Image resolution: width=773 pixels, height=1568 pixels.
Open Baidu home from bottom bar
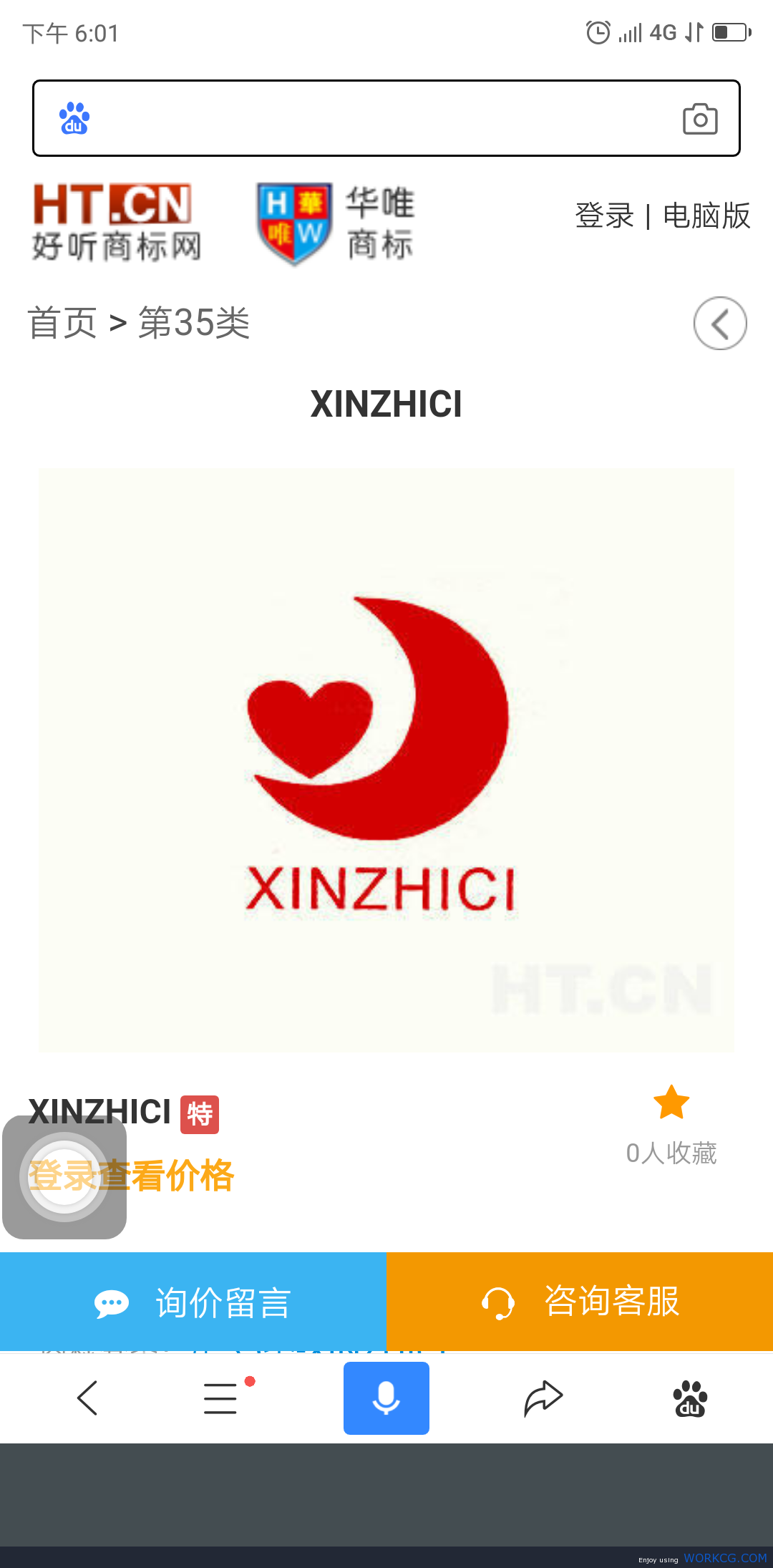tap(690, 1398)
